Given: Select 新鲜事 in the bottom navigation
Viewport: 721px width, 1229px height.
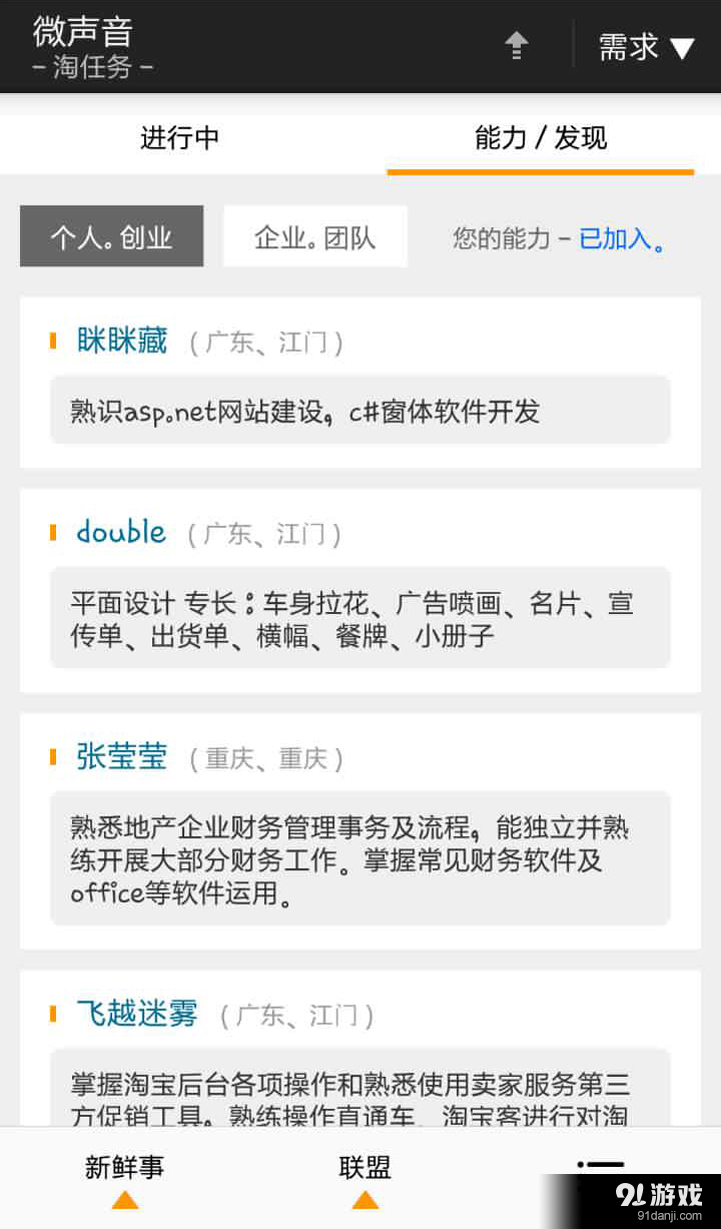Looking at the screenshot, I should pos(124,1168).
